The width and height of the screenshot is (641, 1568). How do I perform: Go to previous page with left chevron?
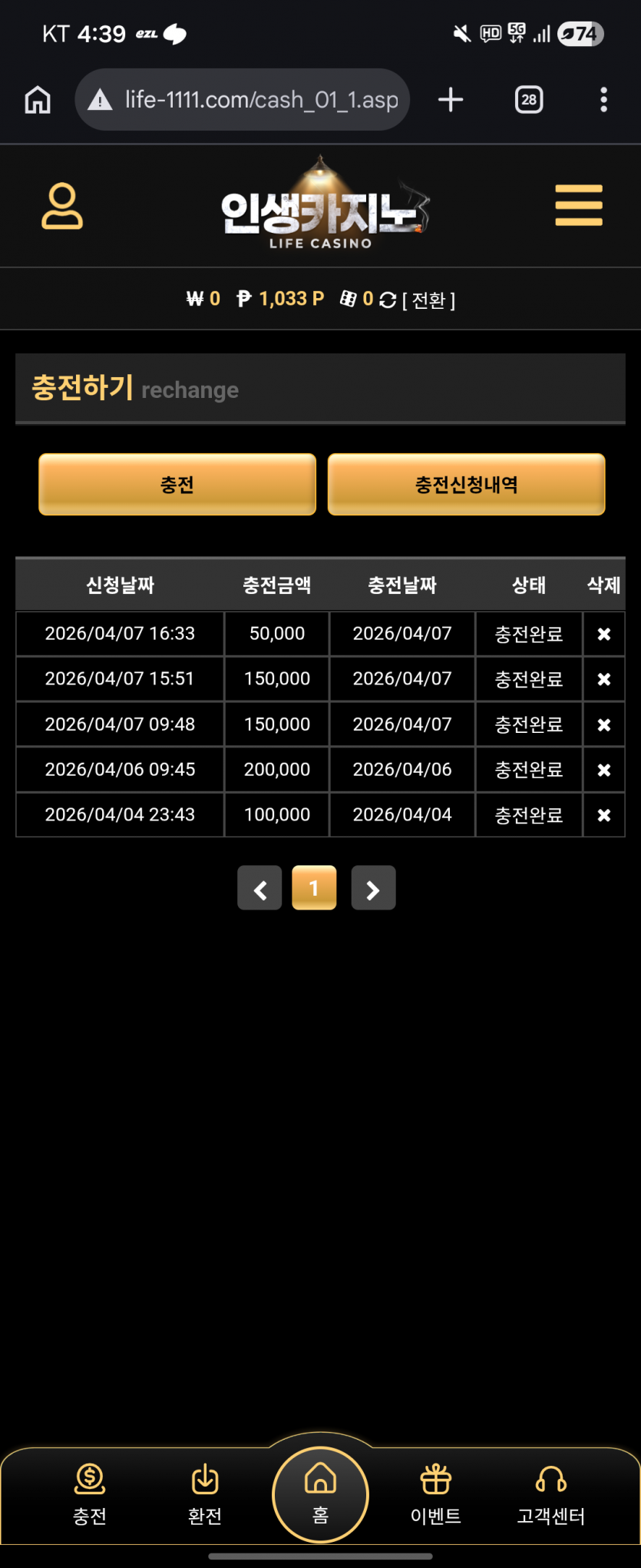coord(259,888)
